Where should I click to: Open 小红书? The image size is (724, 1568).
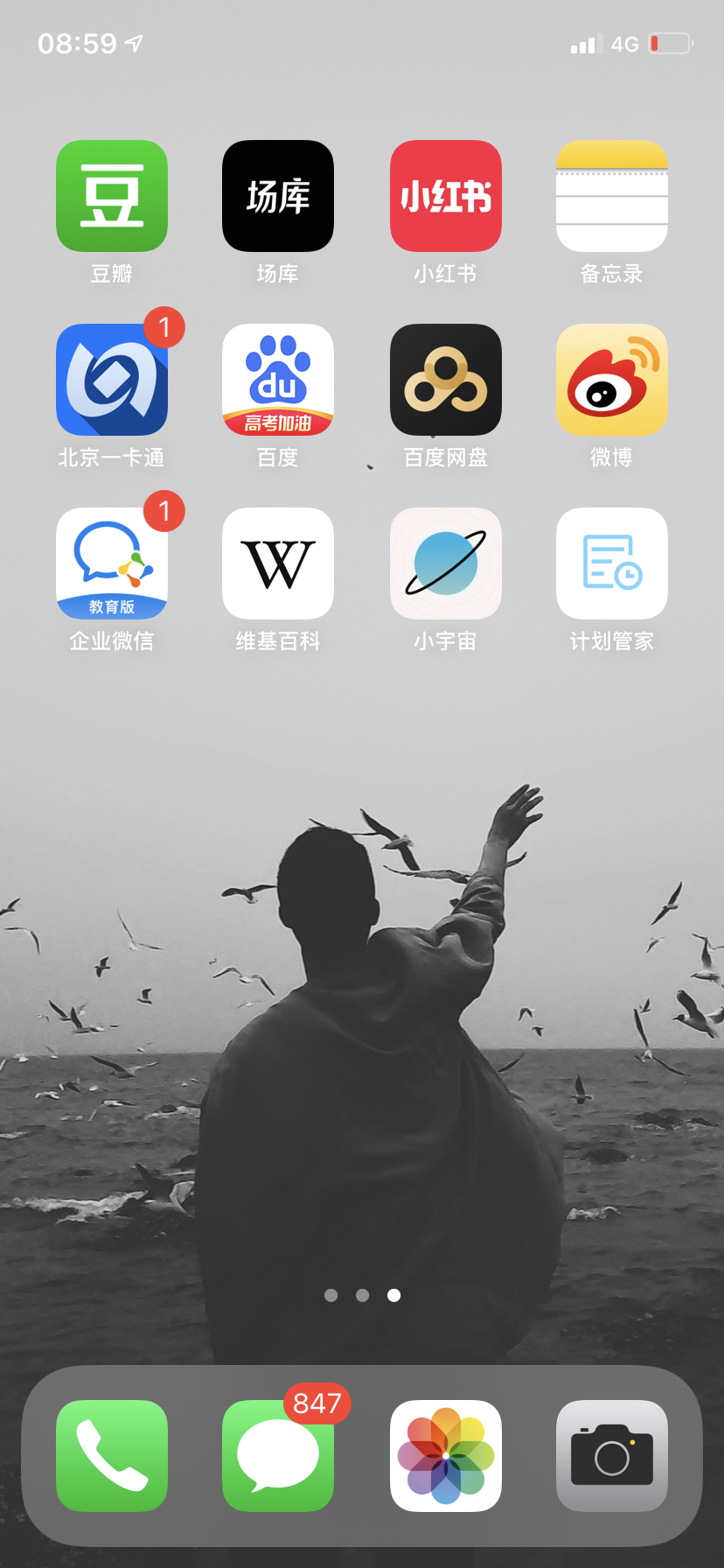point(446,196)
